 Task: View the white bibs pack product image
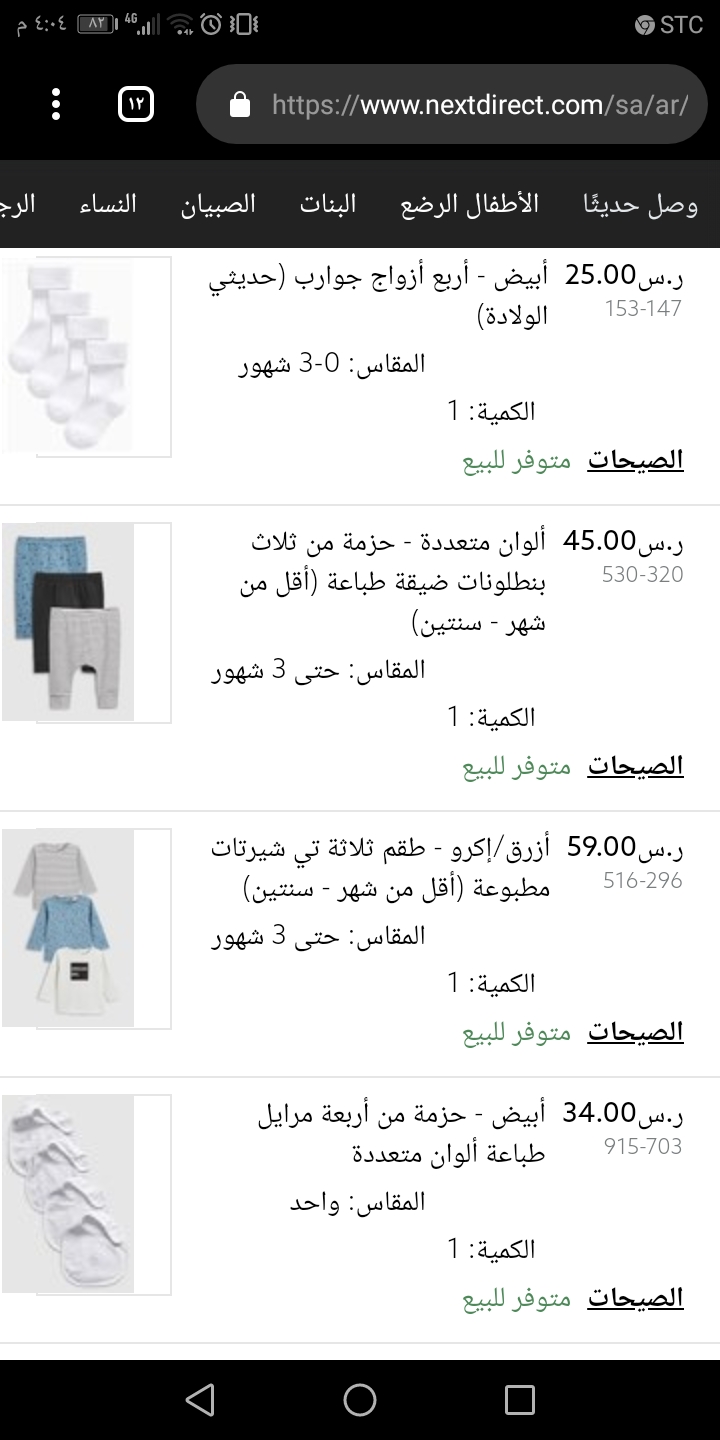pyautogui.click(x=85, y=1194)
